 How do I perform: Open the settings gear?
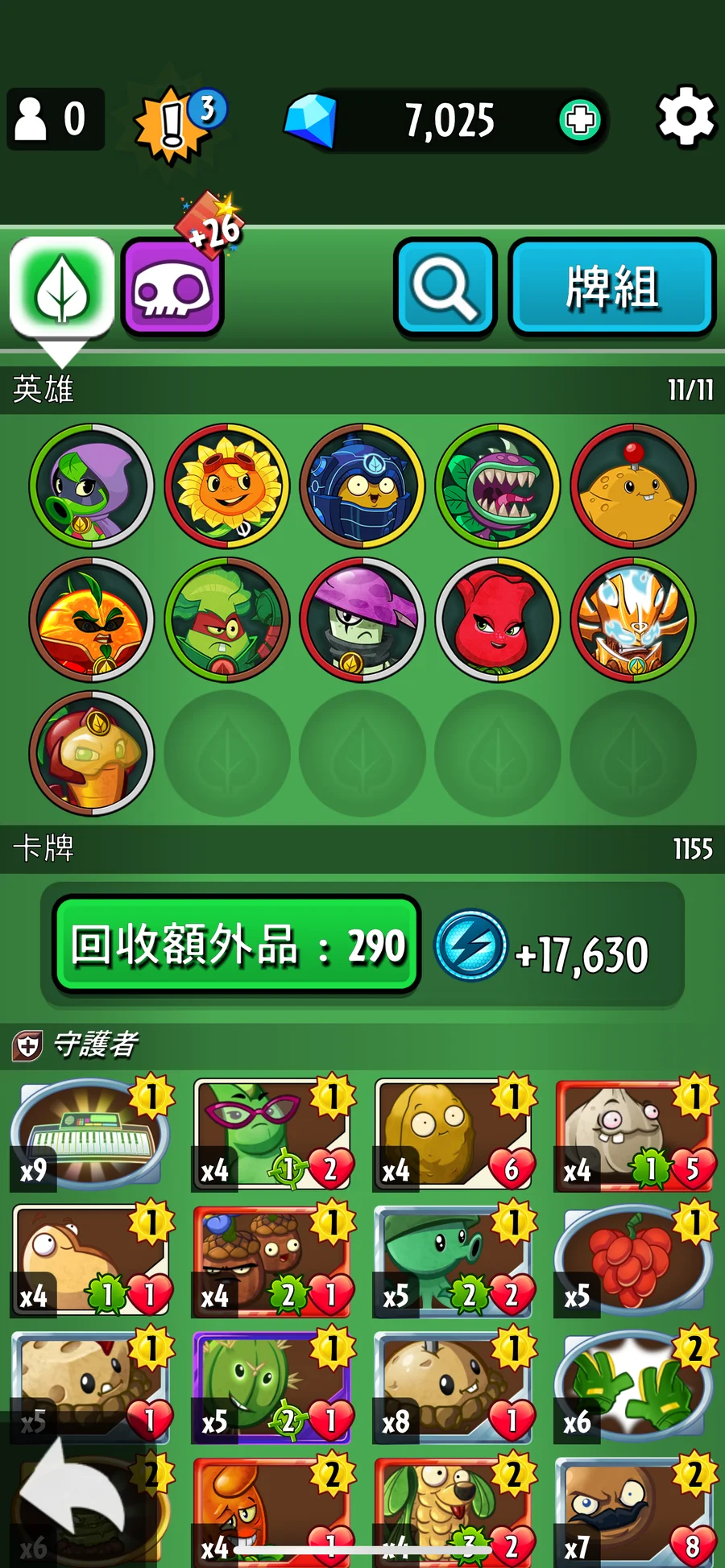tap(686, 118)
